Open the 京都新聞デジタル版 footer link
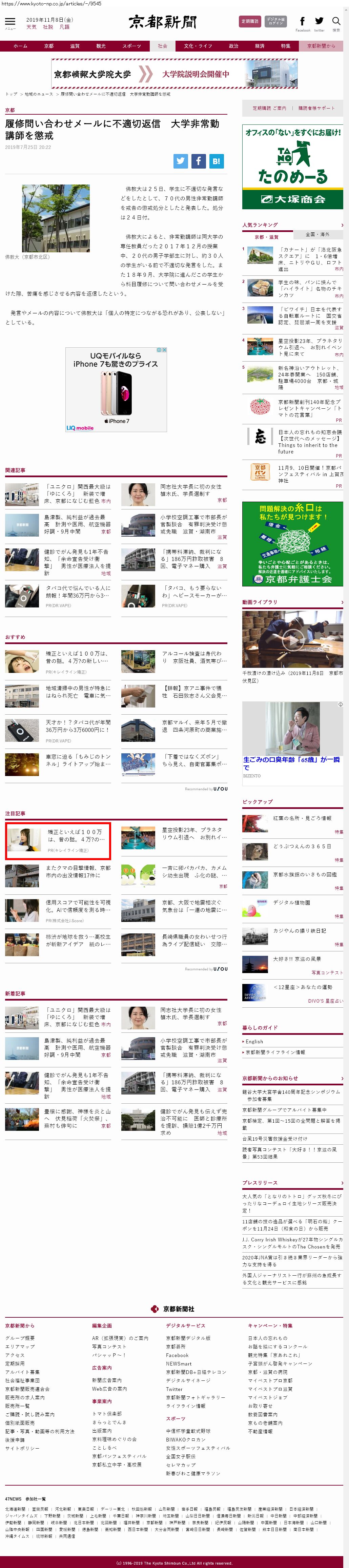The height and width of the screenshot is (1568, 349). [x=188, y=1338]
